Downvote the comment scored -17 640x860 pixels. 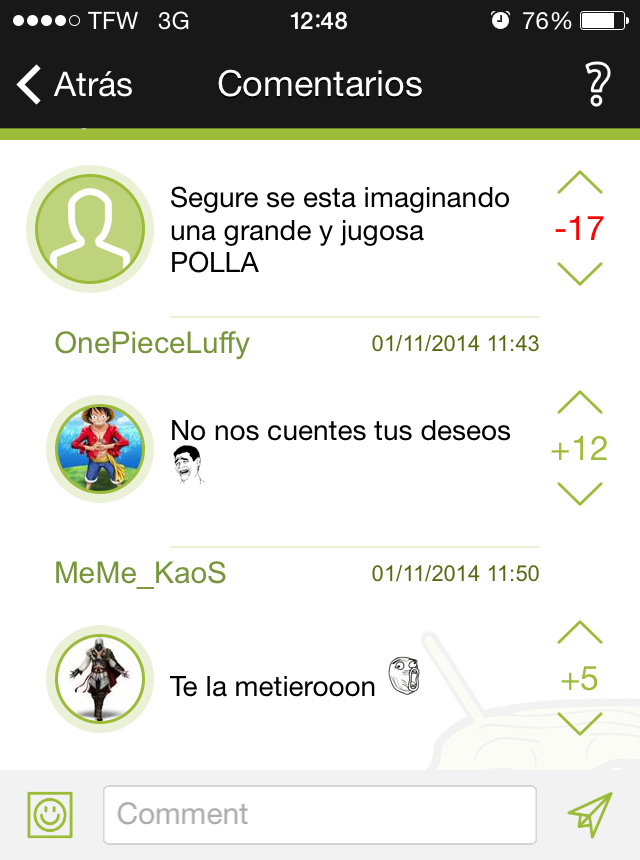(579, 272)
